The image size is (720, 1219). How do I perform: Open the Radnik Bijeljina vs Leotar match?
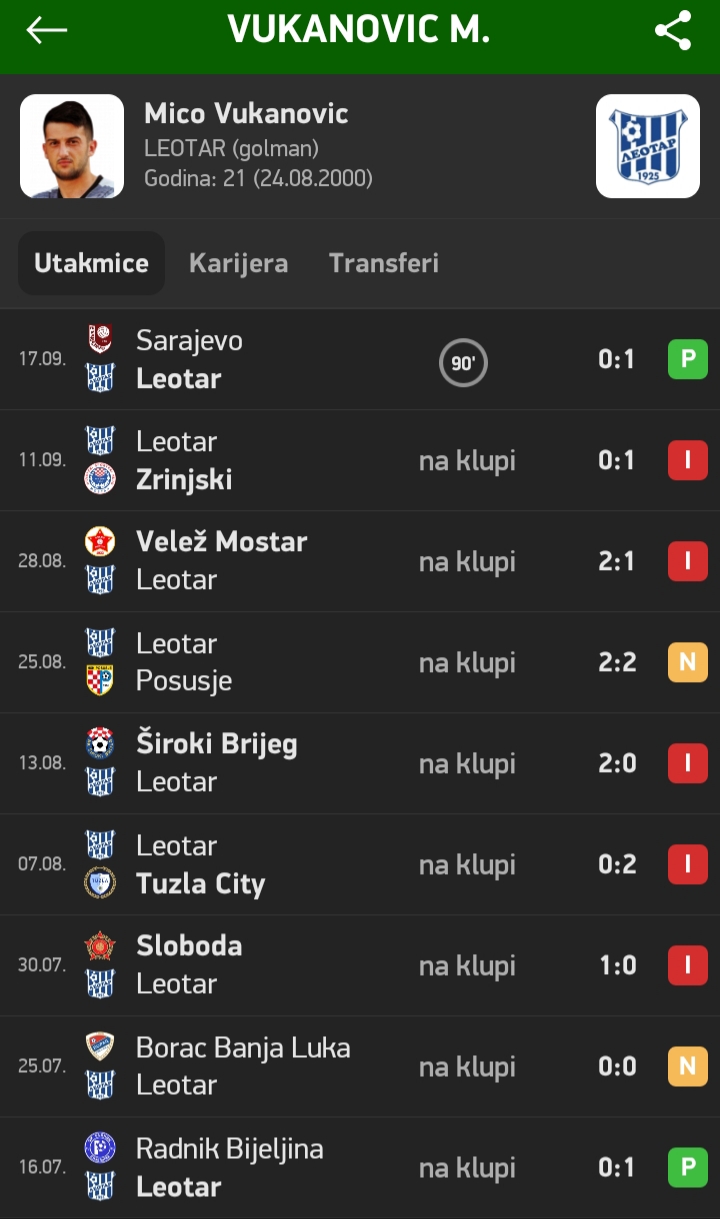pyautogui.click(x=360, y=1168)
